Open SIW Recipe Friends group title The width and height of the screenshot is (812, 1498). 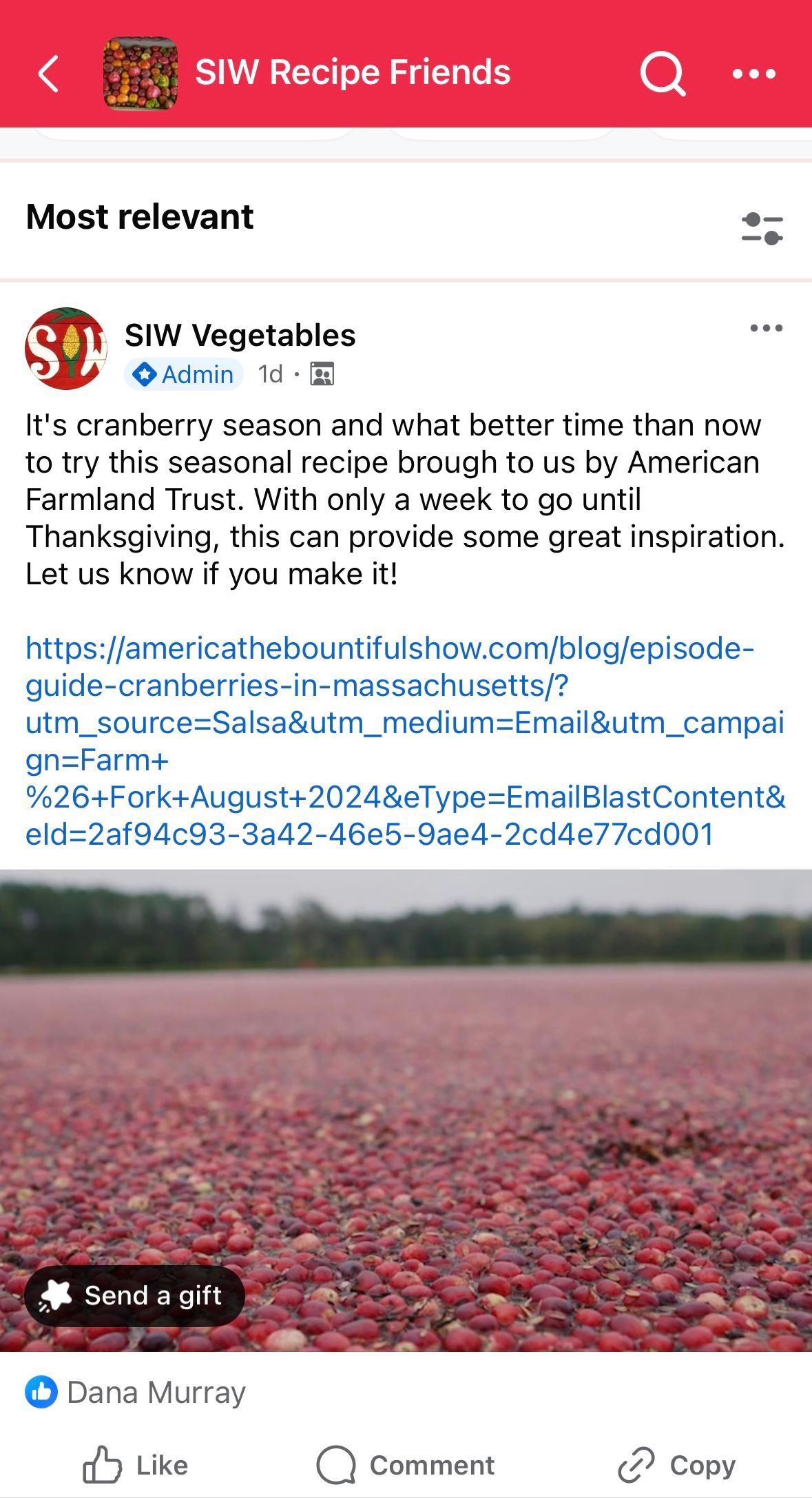point(353,72)
